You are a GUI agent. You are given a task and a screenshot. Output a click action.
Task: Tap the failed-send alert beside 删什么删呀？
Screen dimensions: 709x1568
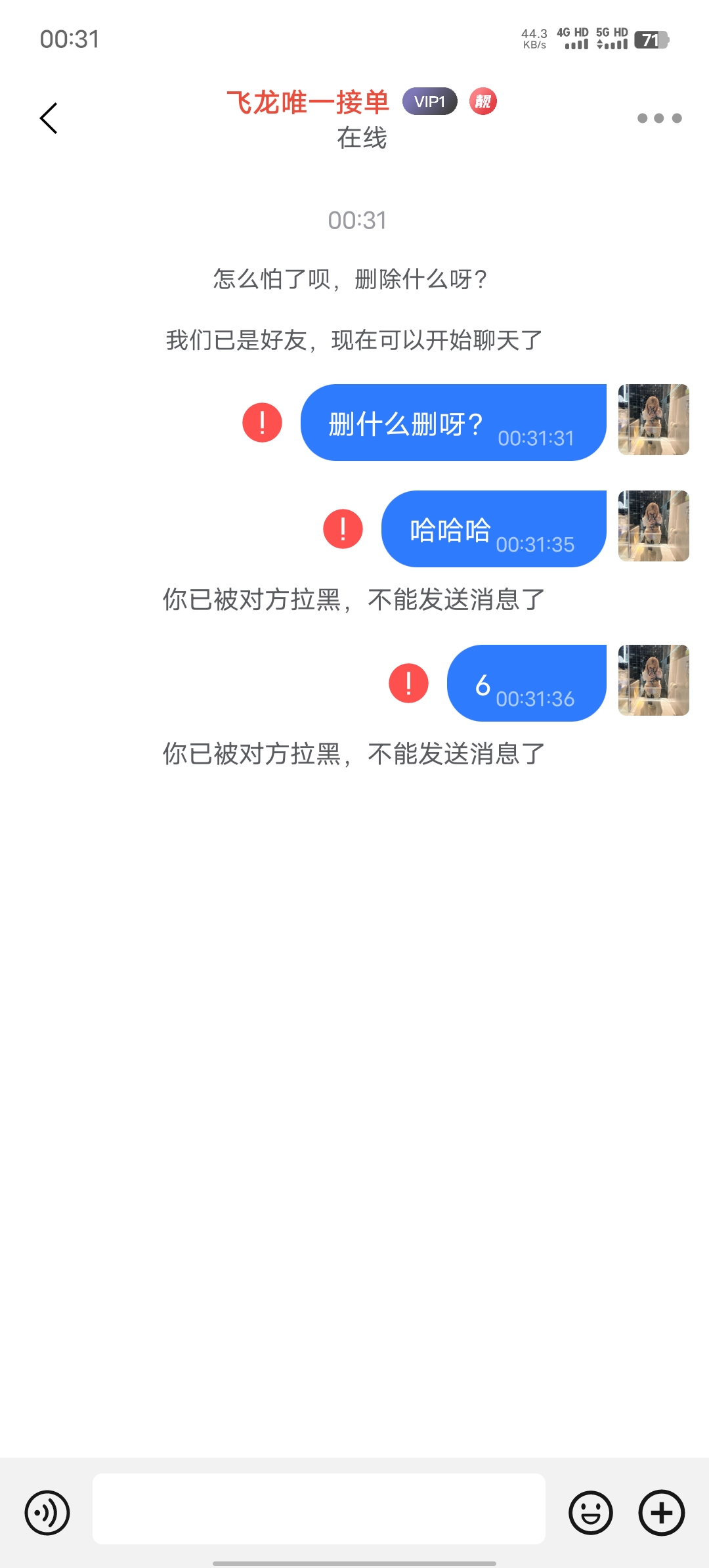(263, 422)
